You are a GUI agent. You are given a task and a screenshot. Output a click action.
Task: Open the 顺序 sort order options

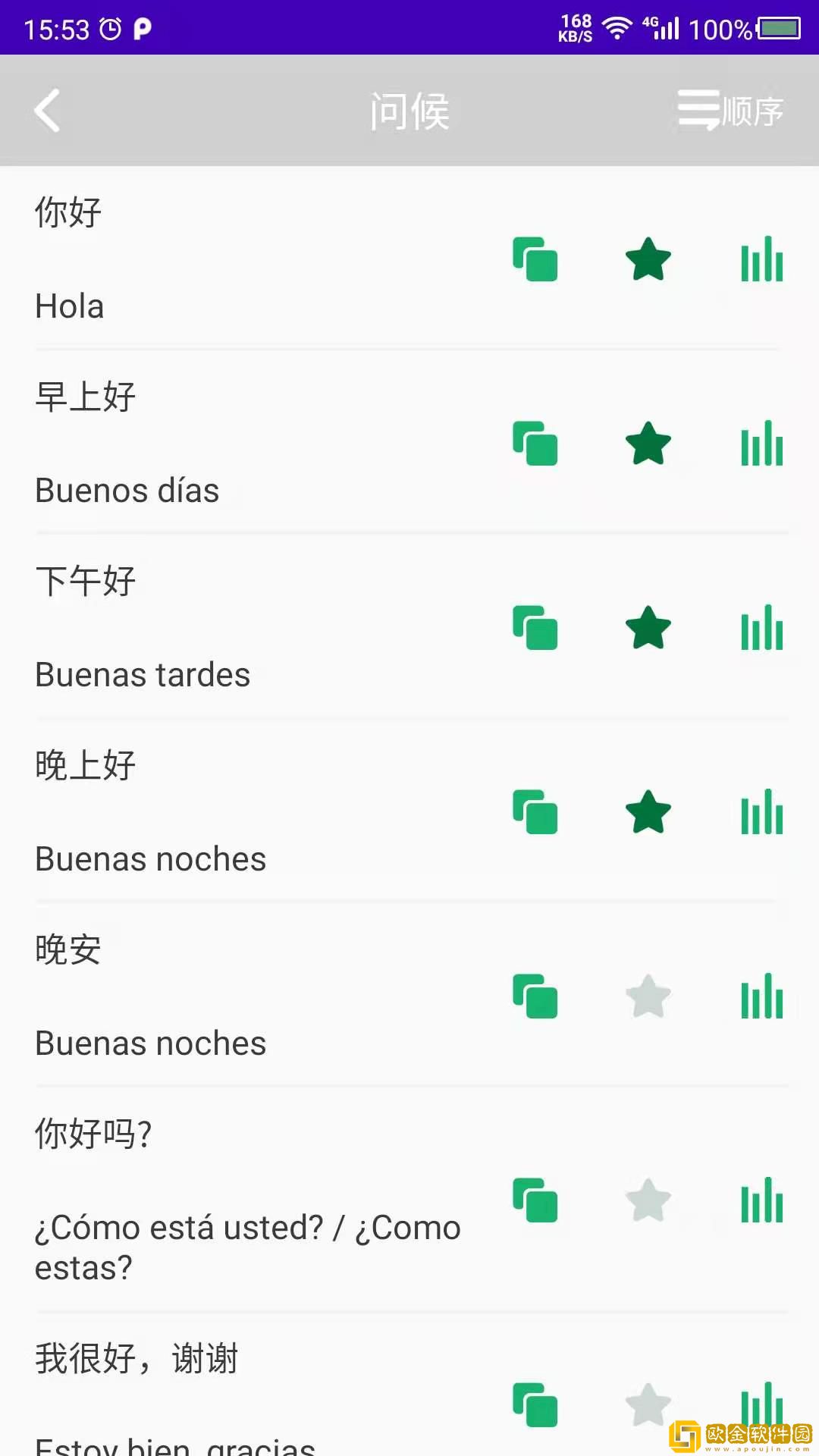click(730, 111)
